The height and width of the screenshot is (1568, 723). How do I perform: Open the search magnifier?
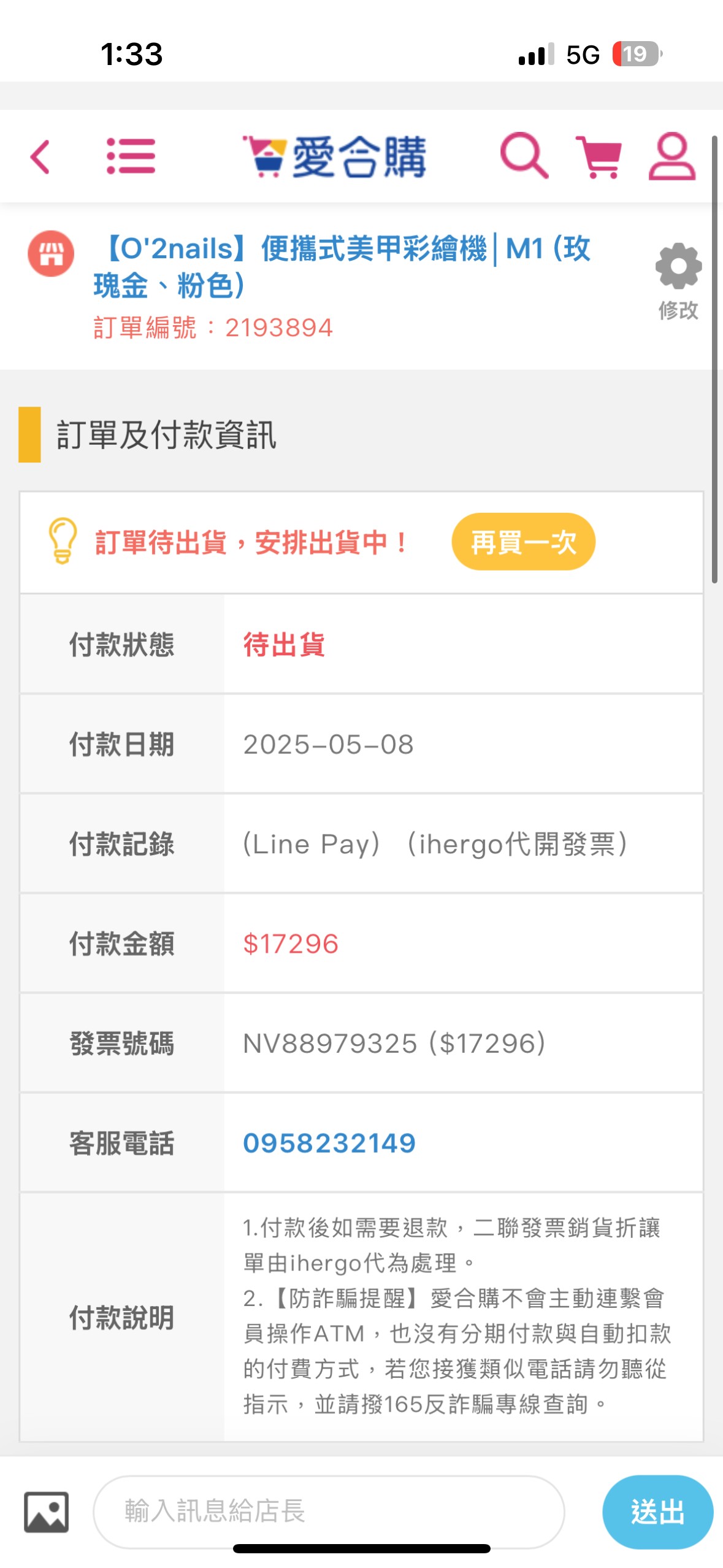[x=524, y=156]
